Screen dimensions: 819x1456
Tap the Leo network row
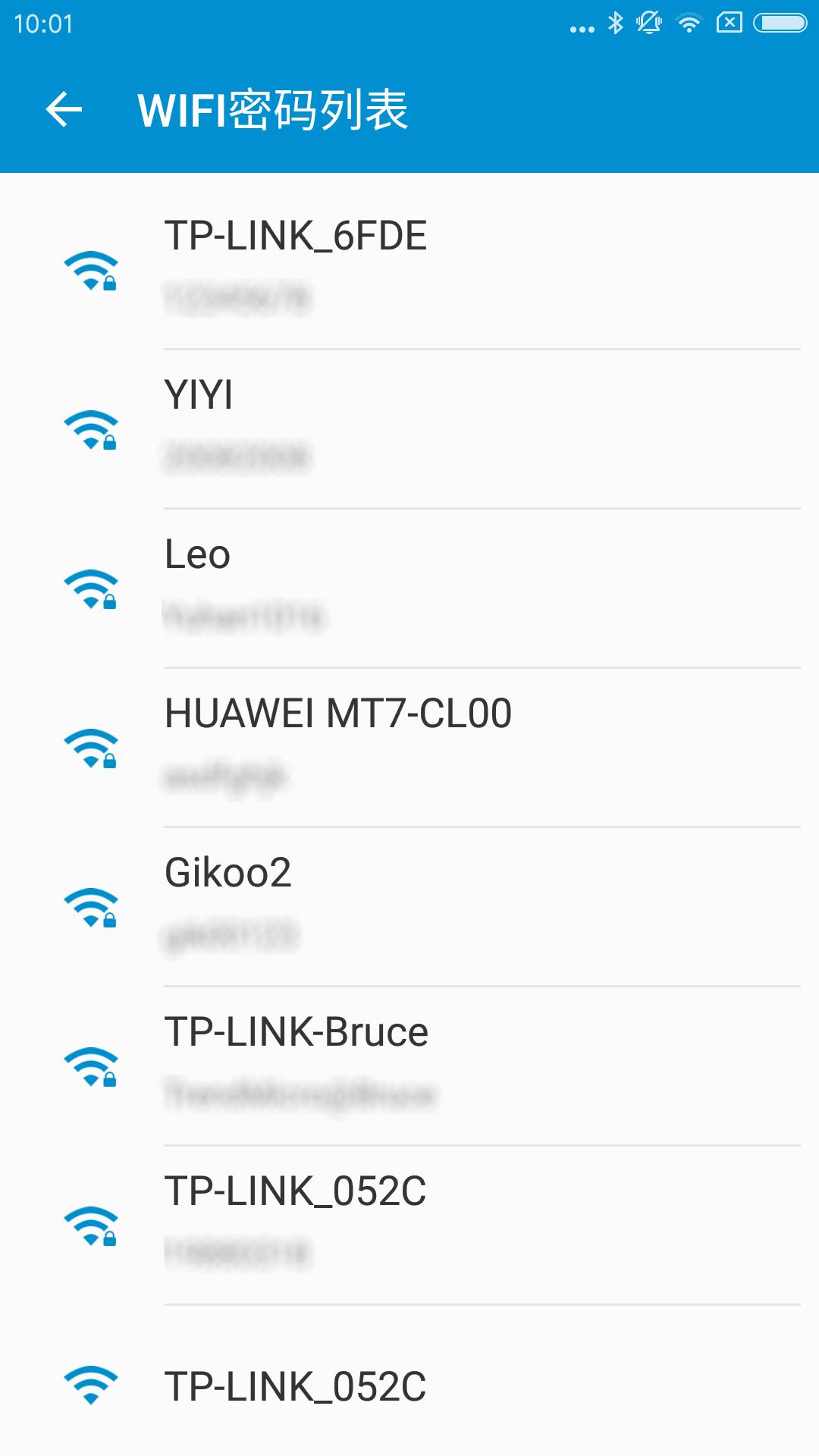[409, 585]
